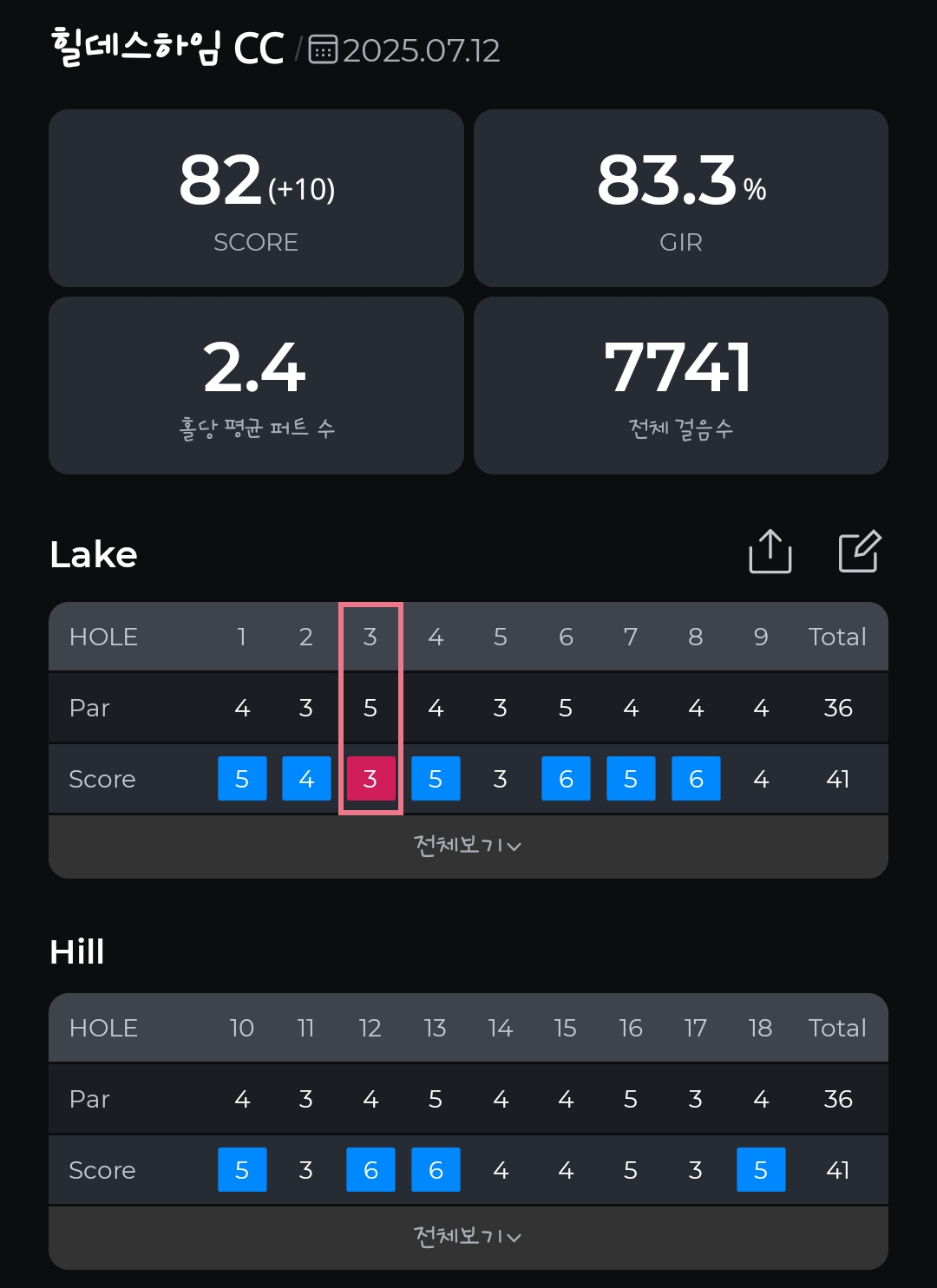Share the Lake scorecard
Image resolution: width=937 pixels, height=1288 pixels.
pyautogui.click(x=770, y=552)
